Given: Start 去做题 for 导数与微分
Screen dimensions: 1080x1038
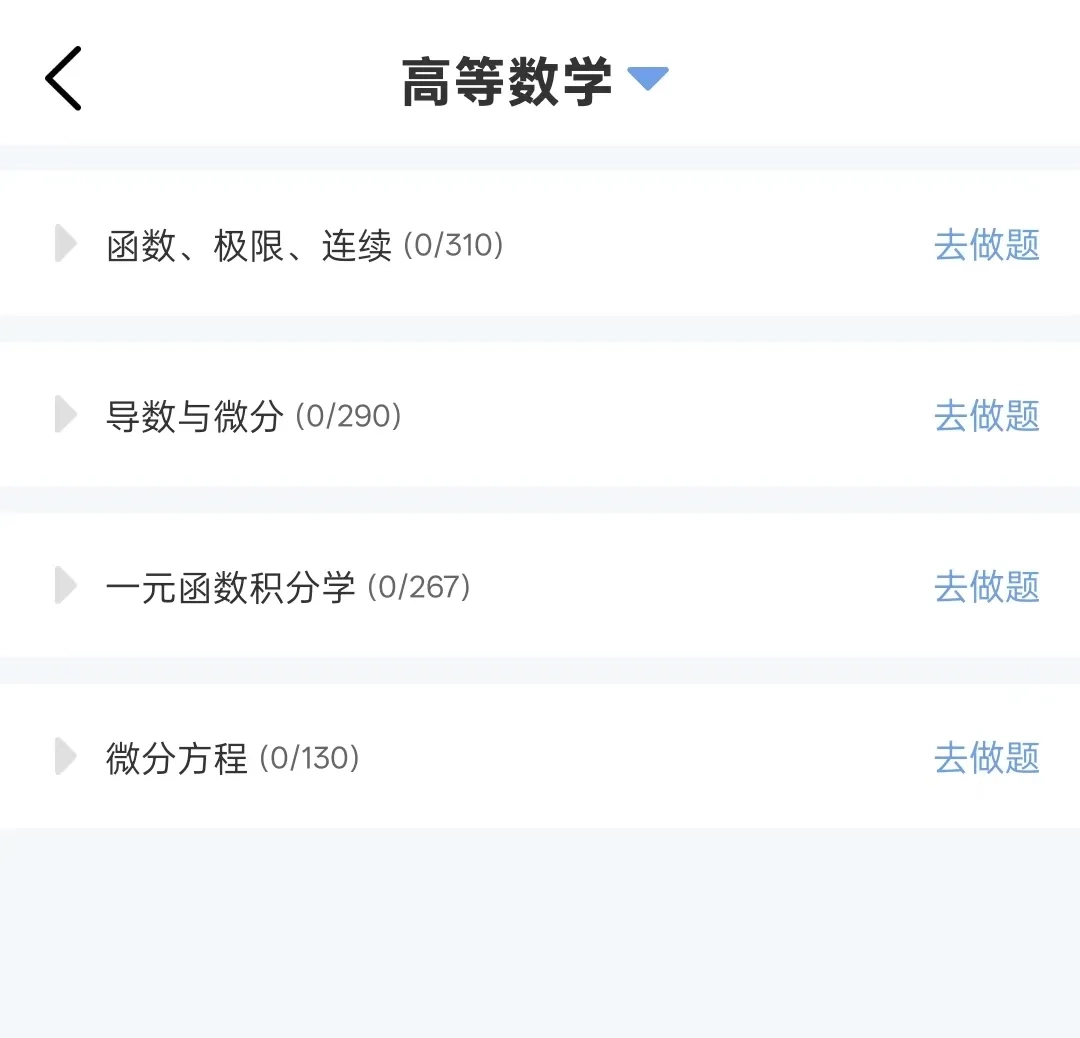Looking at the screenshot, I should click(x=986, y=416).
